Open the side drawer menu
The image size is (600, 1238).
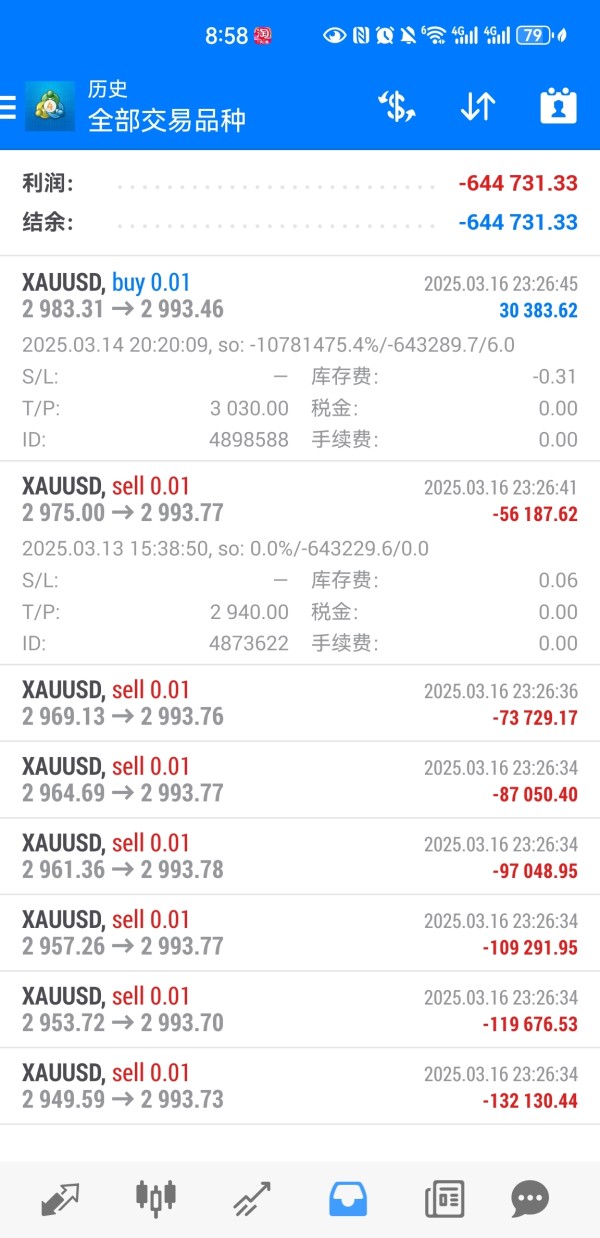pyautogui.click(x=9, y=106)
